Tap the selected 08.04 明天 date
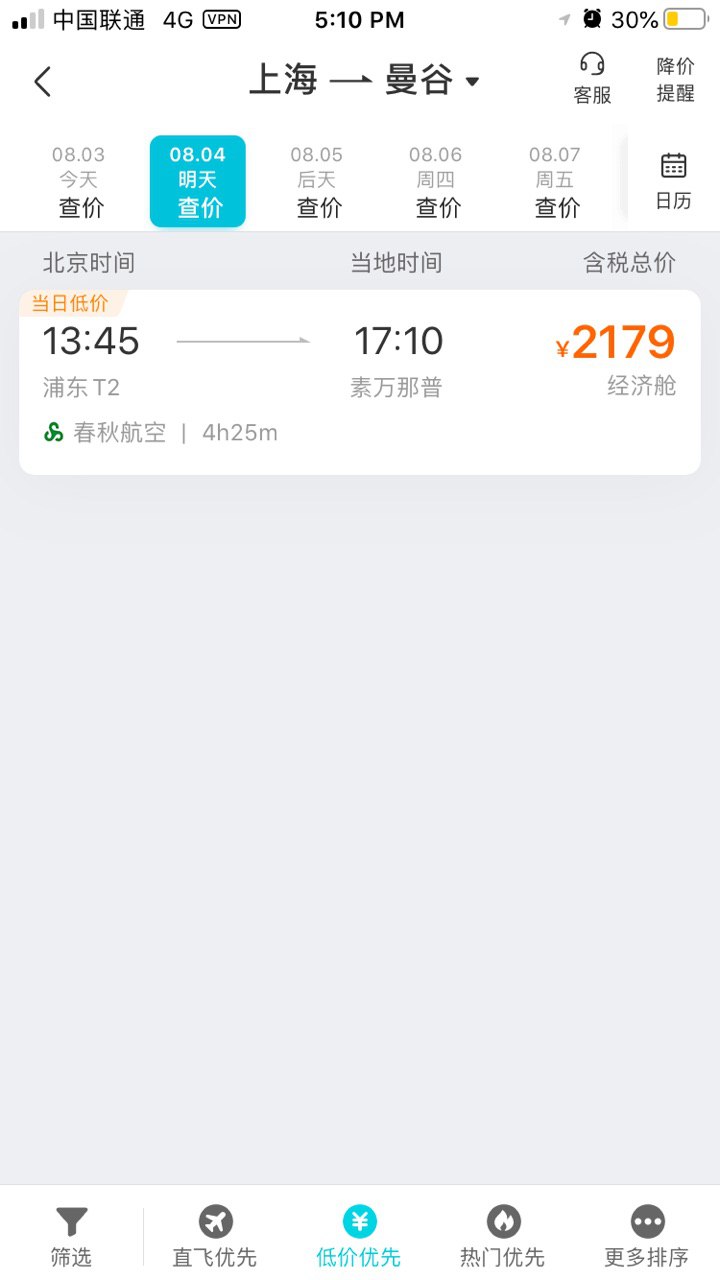This screenshot has height=1280, width=720. coord(198,182)
